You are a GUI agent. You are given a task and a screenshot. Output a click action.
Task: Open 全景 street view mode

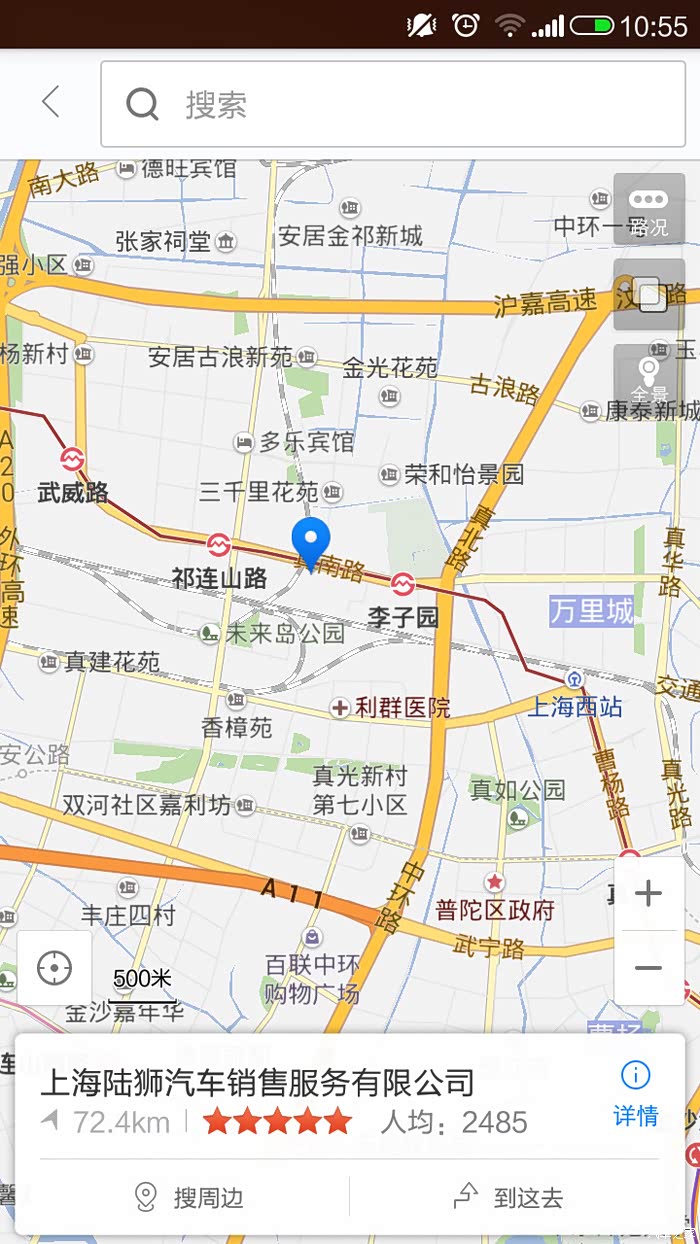(x=649, y=379)
